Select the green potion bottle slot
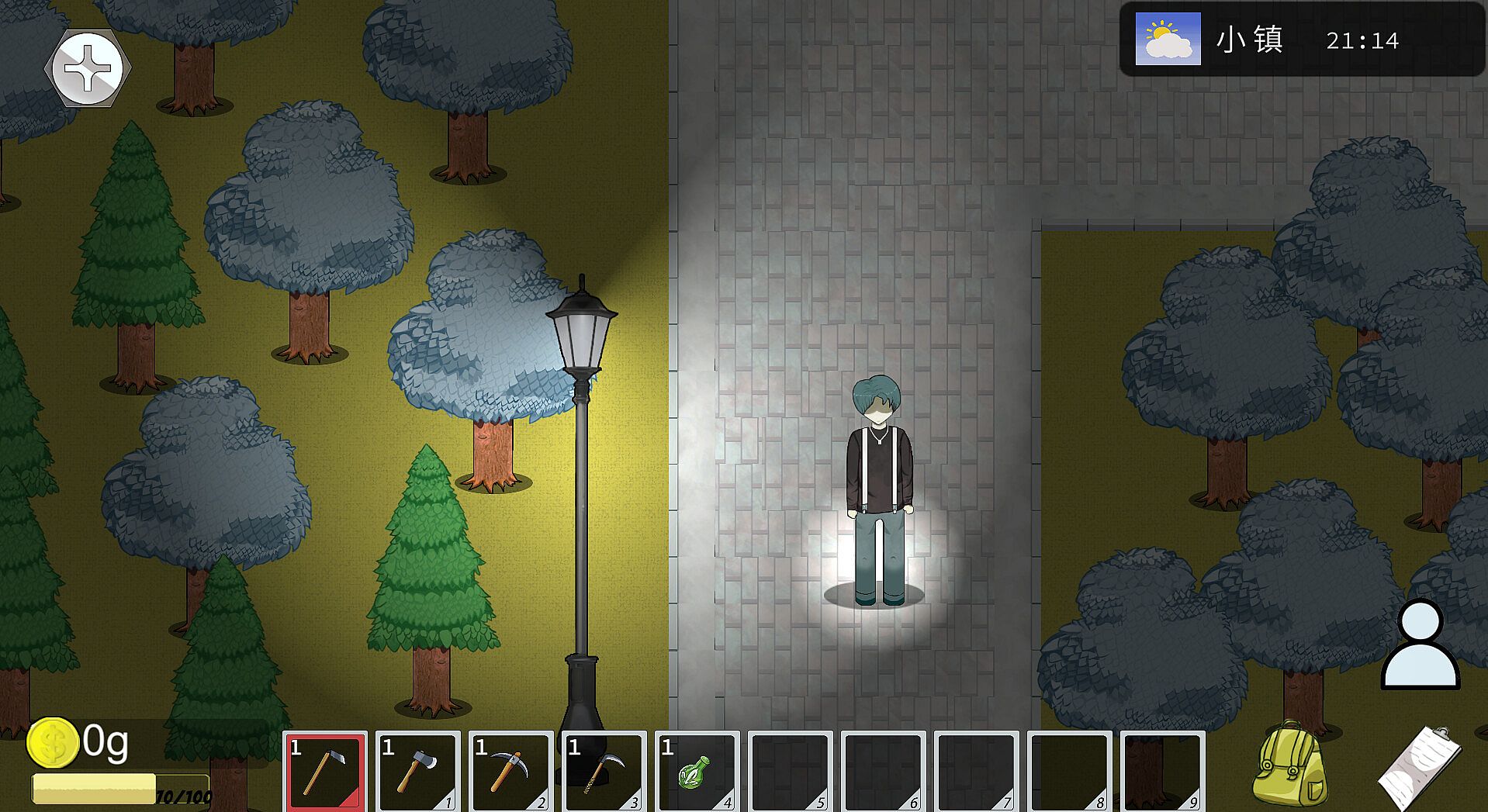Screen dimensions: 1488x812 tap(696, 771)
